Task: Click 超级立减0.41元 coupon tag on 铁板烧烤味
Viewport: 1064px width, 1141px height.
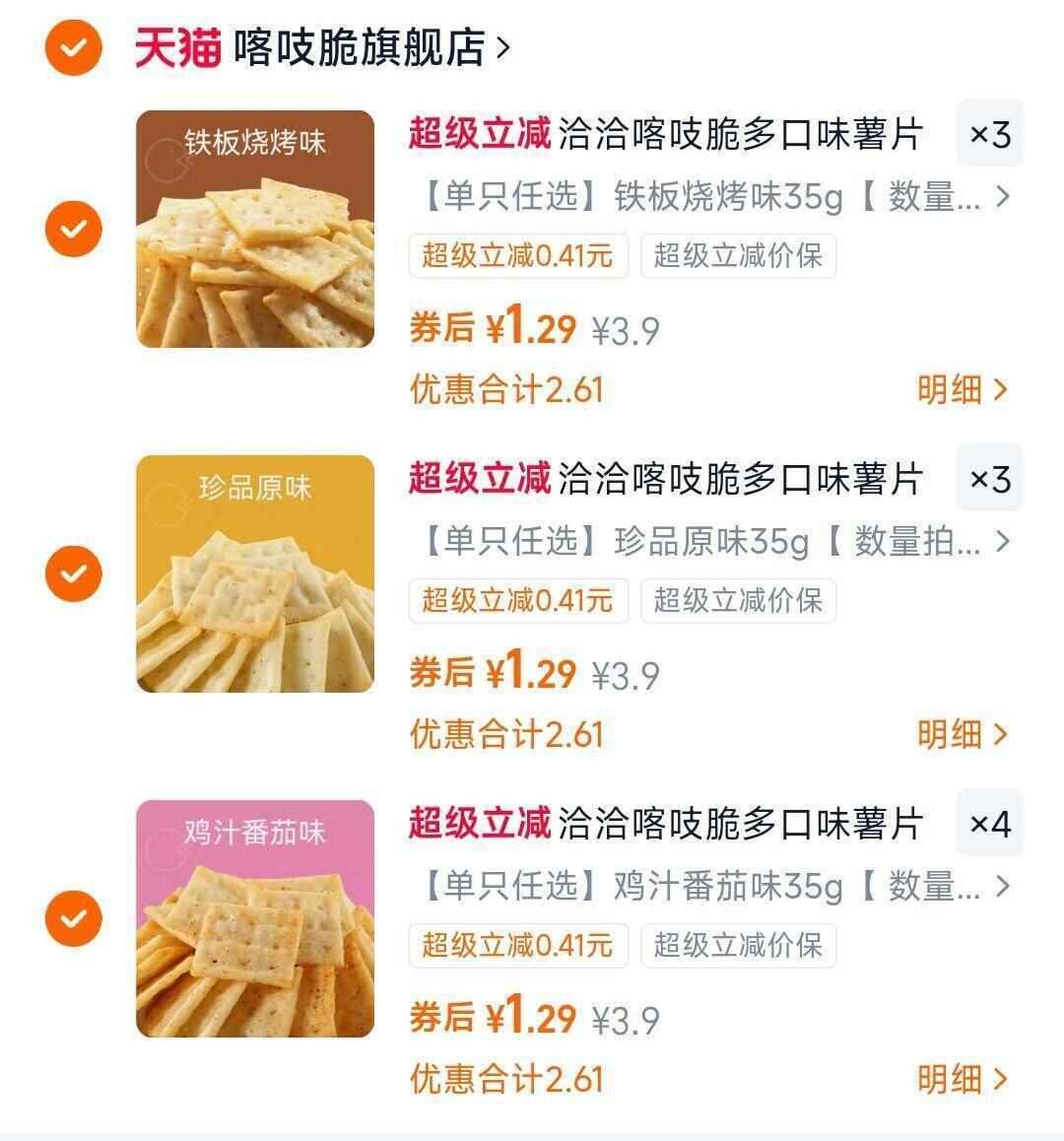Action: [517, 255]
